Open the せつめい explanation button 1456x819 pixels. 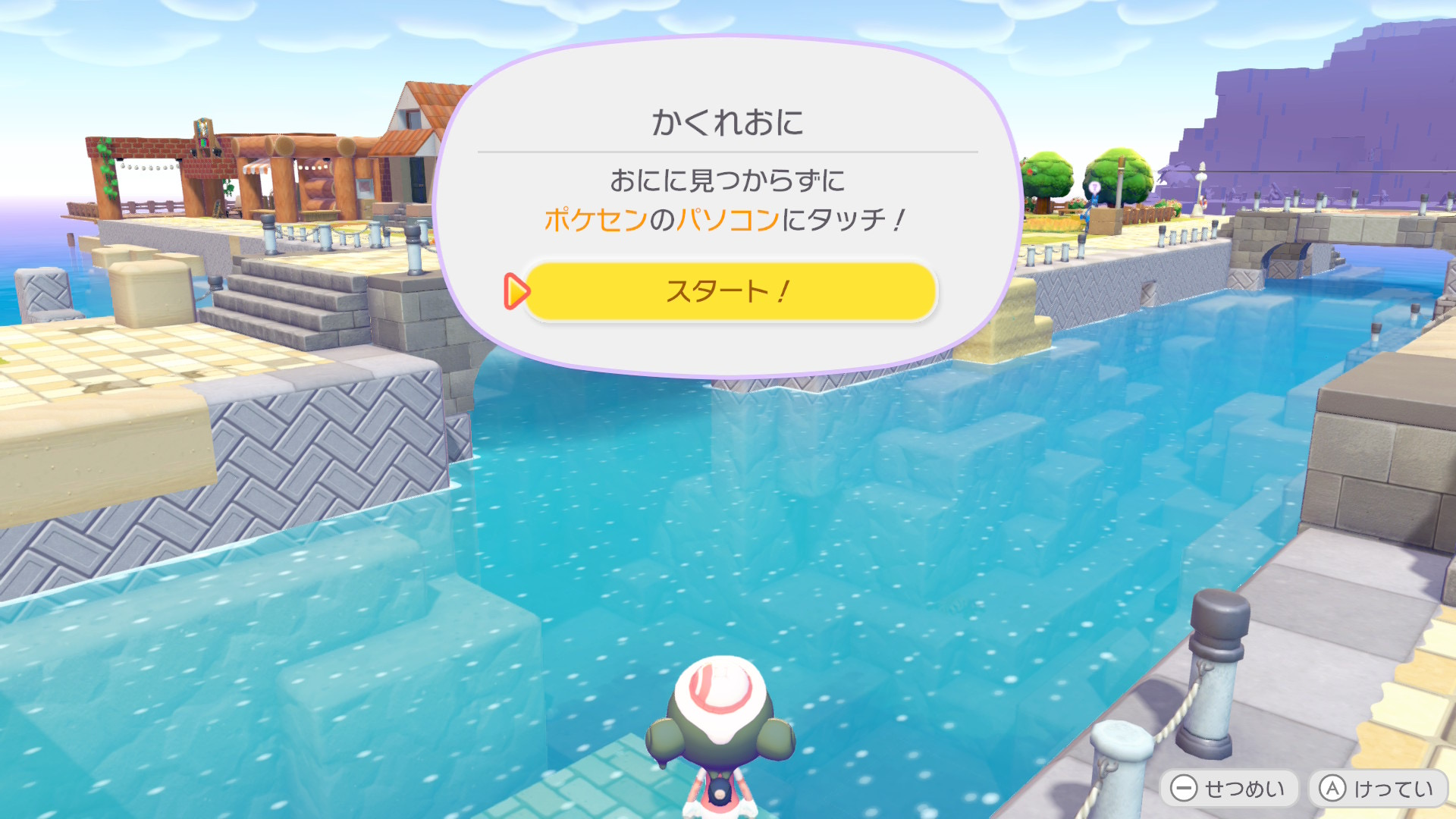[x=1228, y=789]
